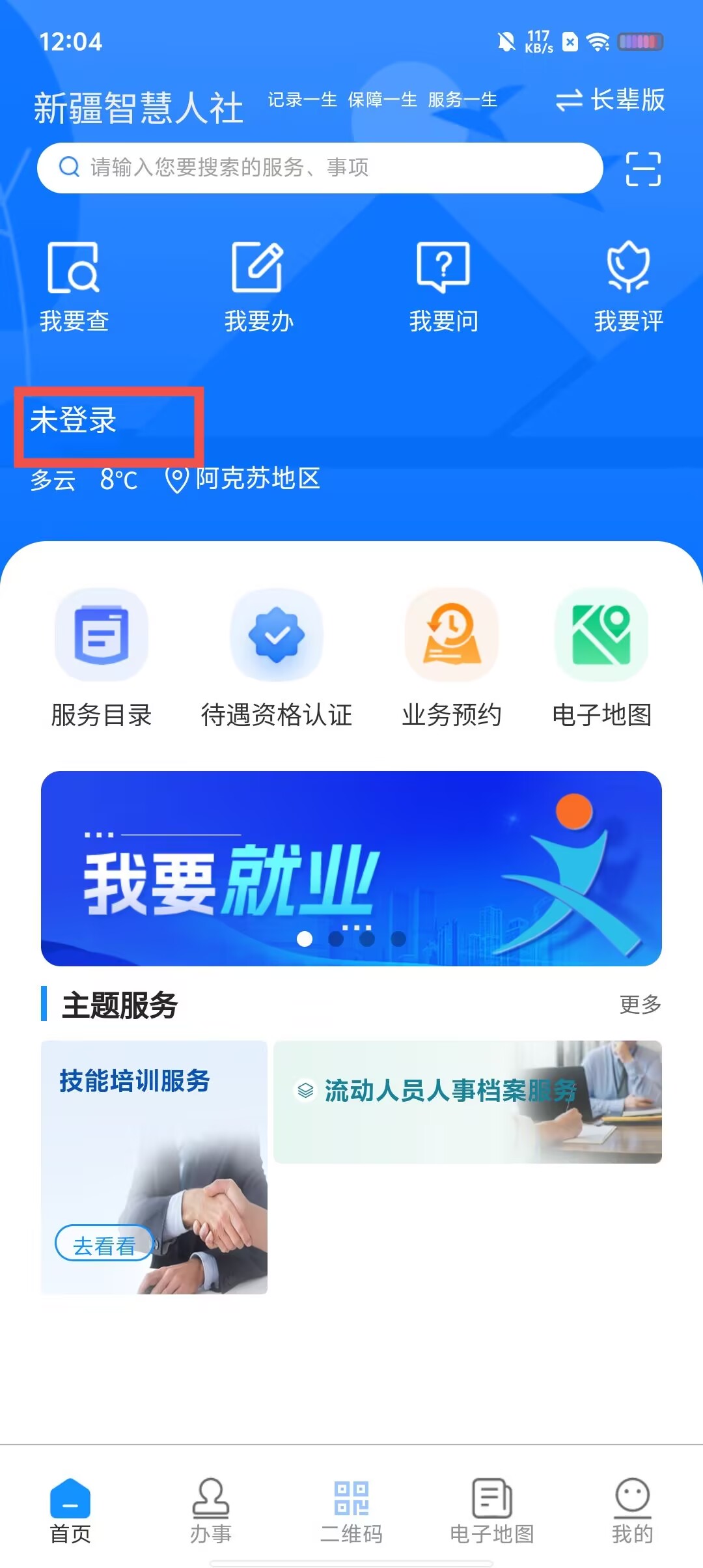
Task: Tap the service search box
Action: tap(319, 168)
